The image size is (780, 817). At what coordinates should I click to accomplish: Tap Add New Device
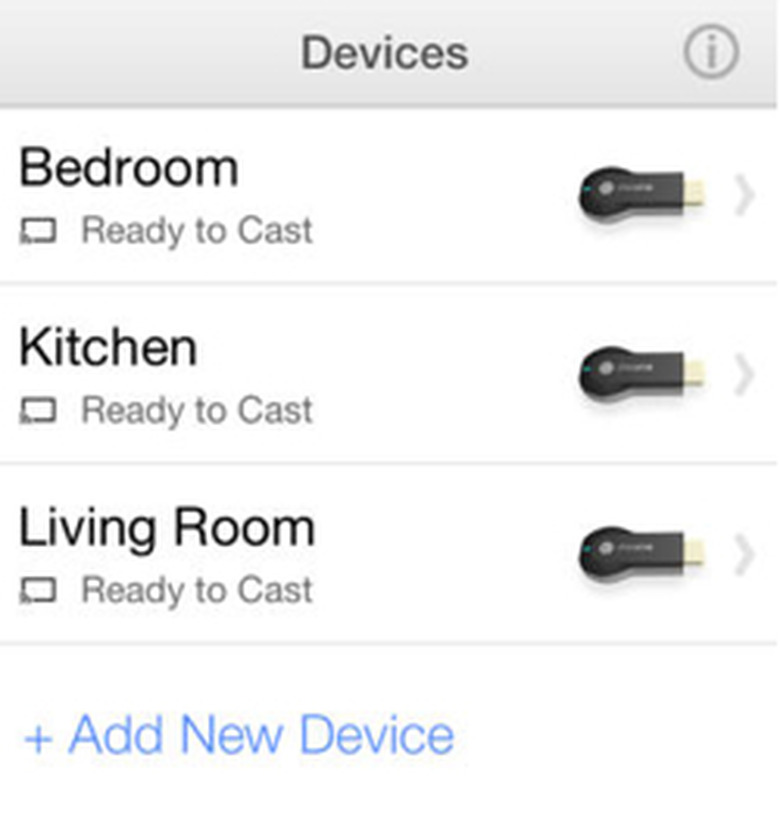pos(239,735)
